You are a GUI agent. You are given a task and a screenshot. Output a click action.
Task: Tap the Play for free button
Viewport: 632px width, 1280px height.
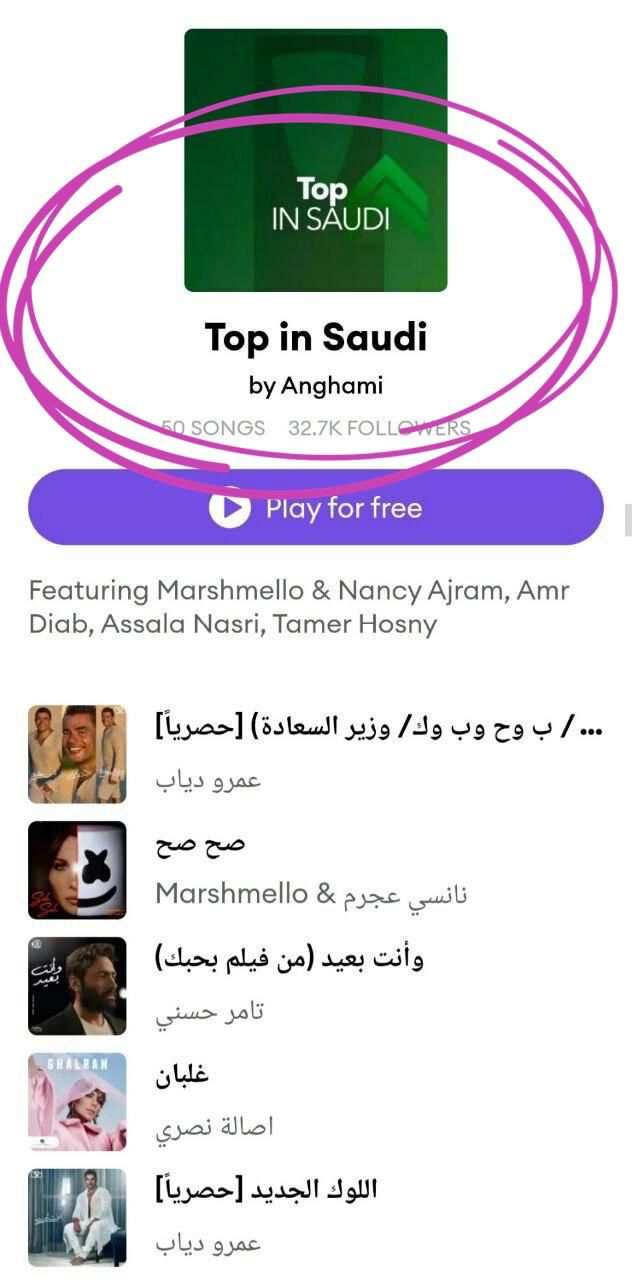point(316,508)
